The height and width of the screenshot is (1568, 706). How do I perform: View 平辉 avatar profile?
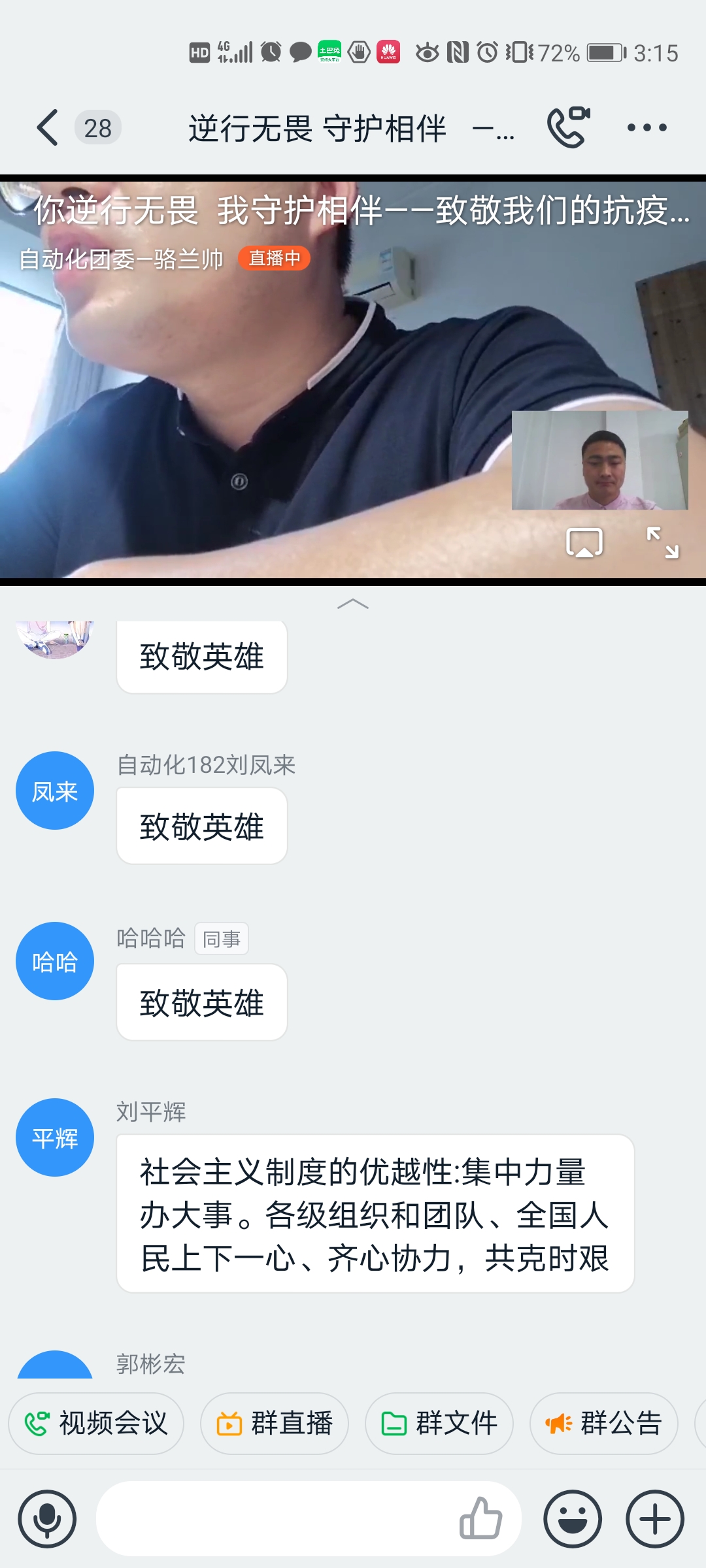[55, 1137]
